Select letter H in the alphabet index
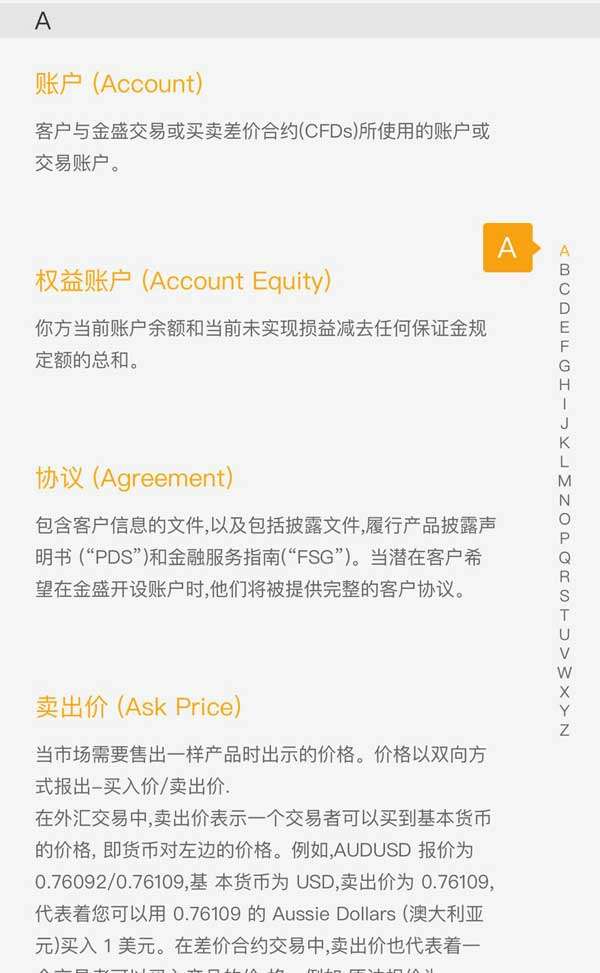Viewport: 600px width, 973px height. 564,385
